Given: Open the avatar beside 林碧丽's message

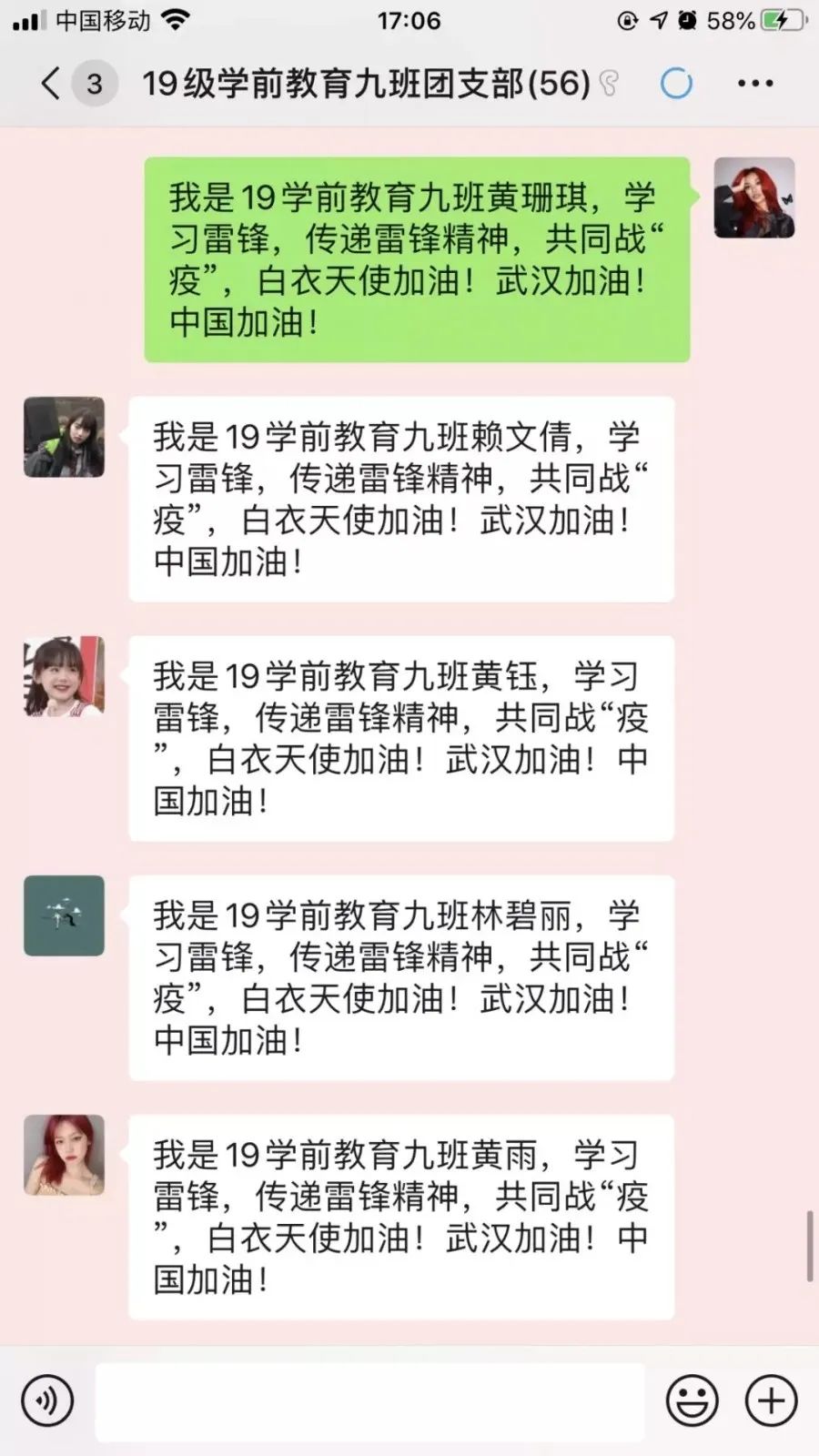Looking at the screenshot, I should (64, 915).
